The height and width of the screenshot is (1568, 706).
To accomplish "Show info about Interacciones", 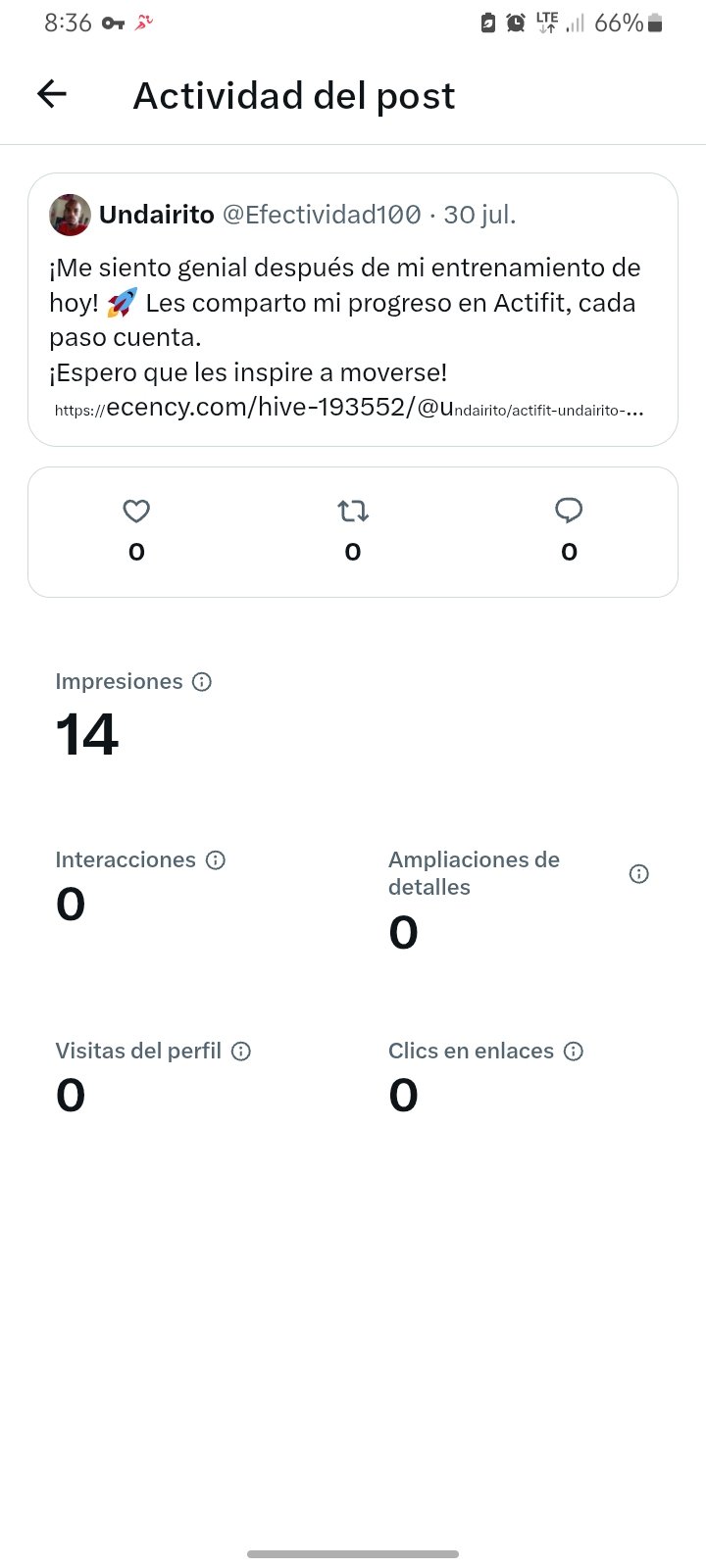I will pos(216,860).
